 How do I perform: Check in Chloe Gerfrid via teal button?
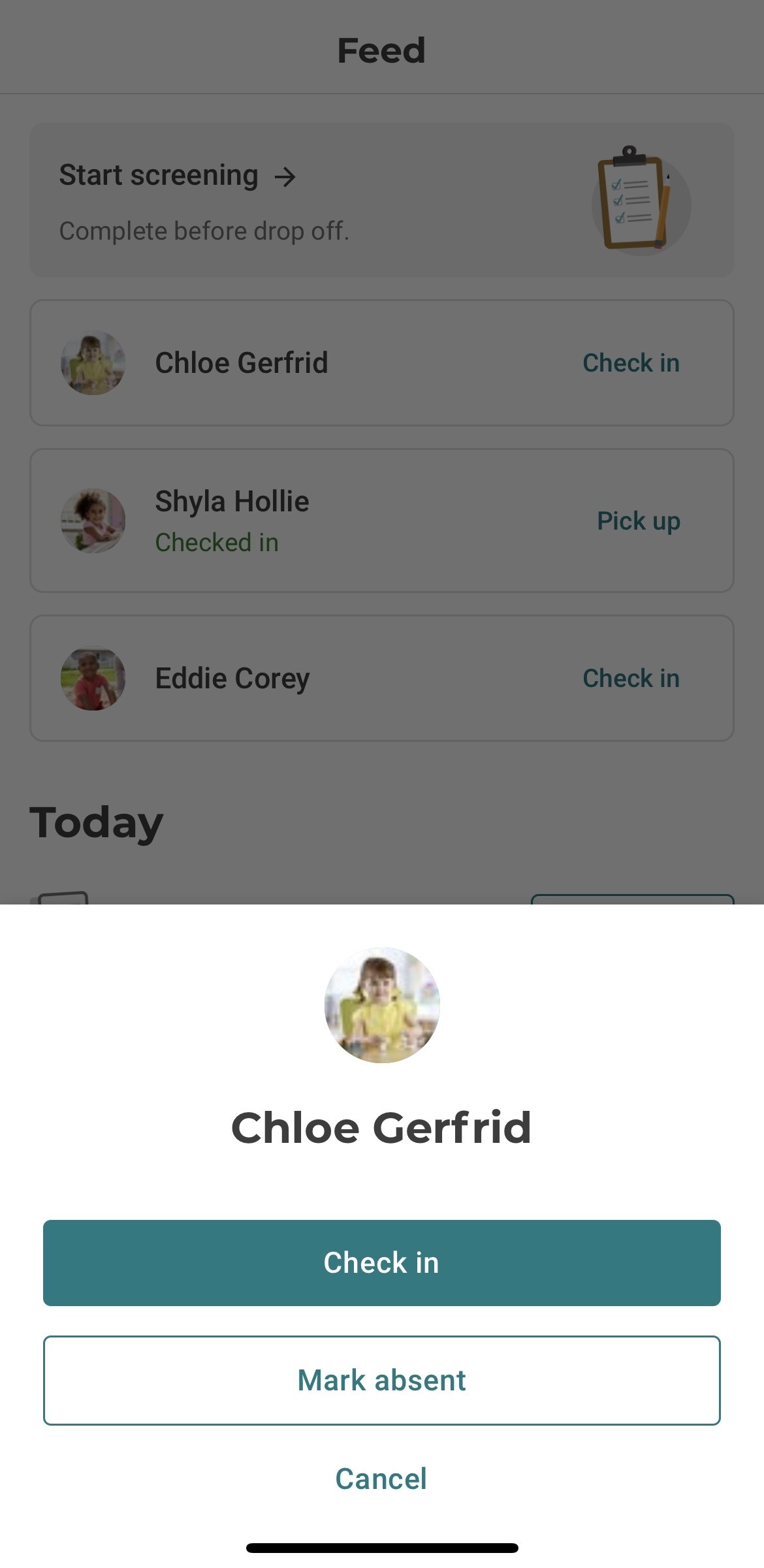click(381, 1262)
